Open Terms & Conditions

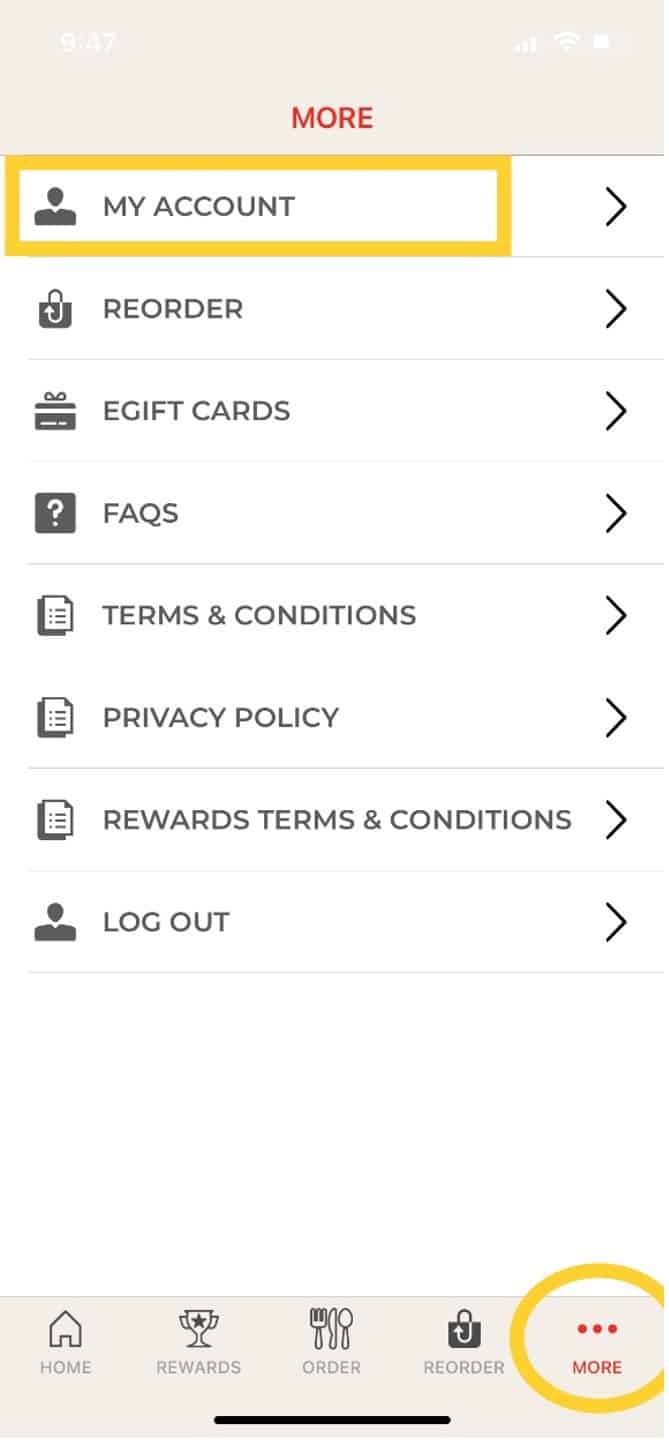334,615
